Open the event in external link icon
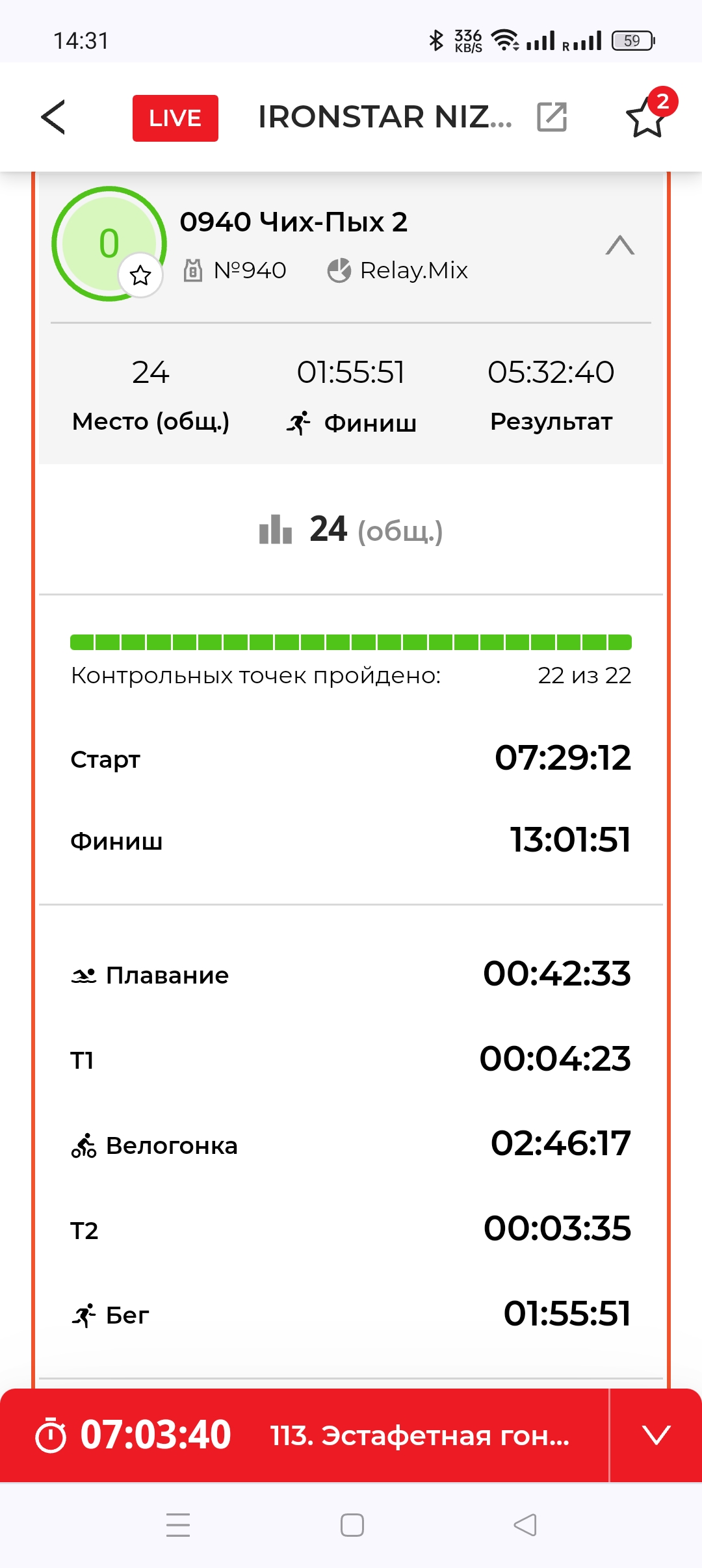 click(552, 117)
